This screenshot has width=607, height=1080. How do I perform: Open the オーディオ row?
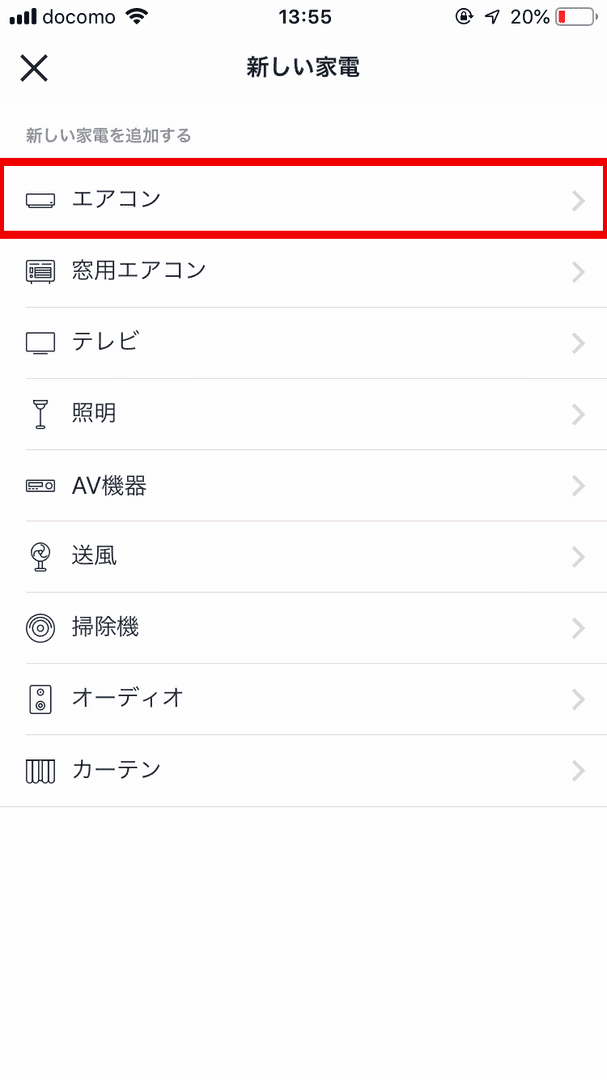pyautogui.click(x=303, y=699)
